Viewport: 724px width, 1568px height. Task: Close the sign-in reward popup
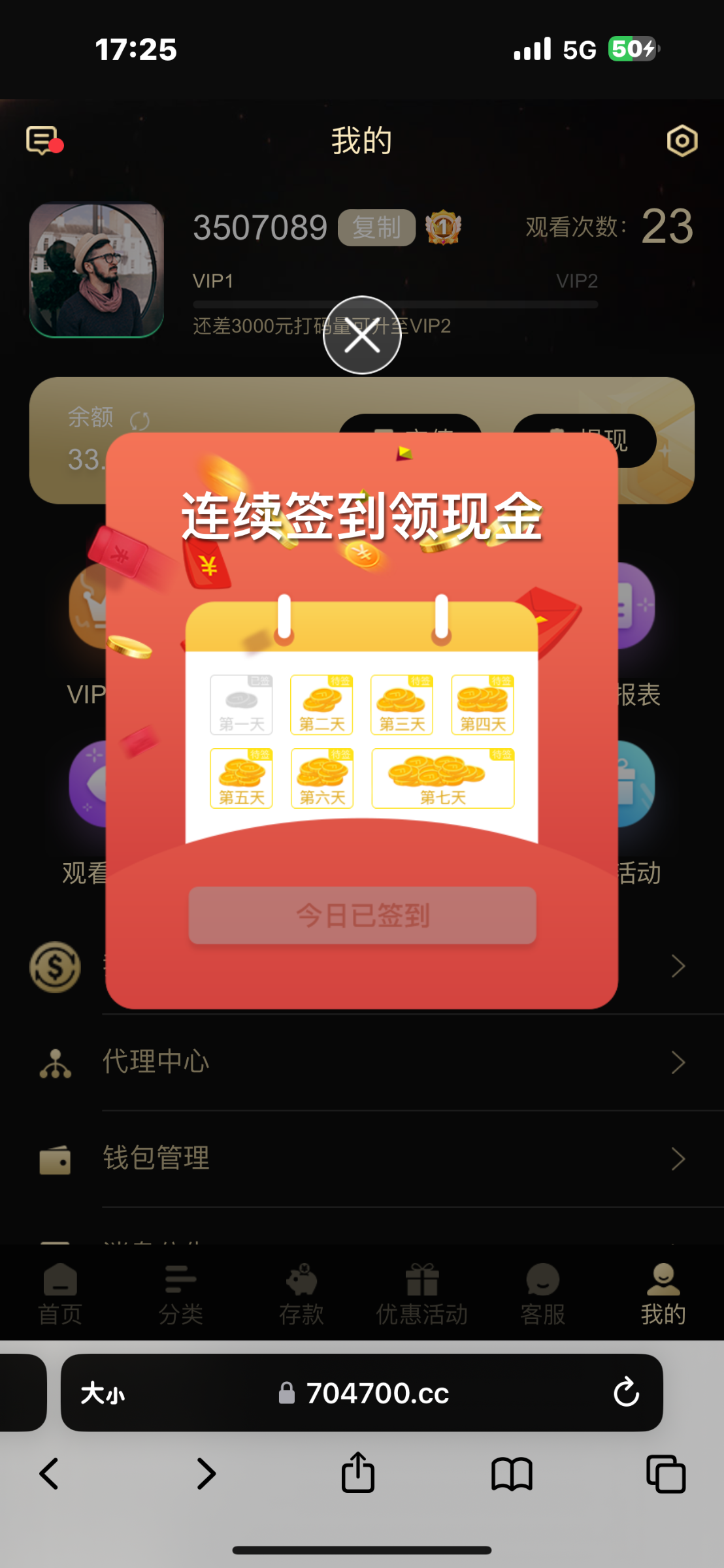(x=362, y=336)
